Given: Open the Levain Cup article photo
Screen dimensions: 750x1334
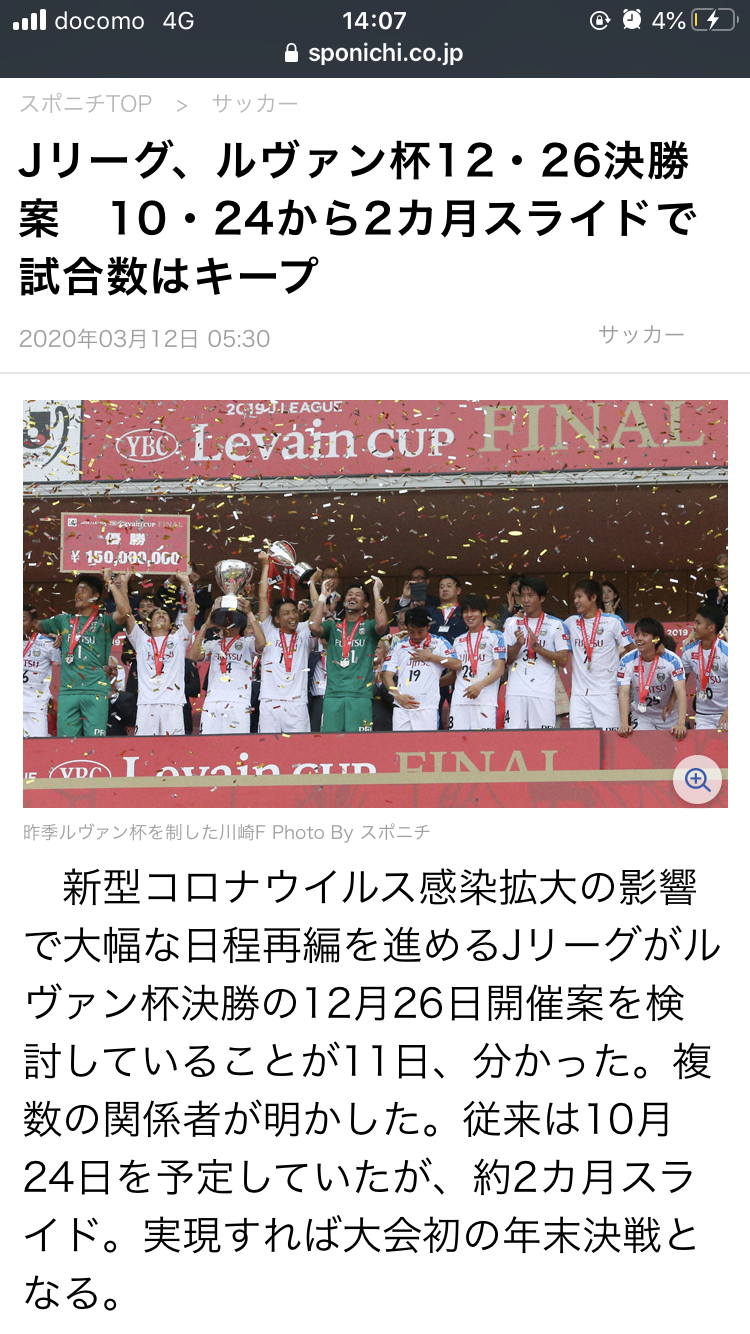Looking at the screenshot, I should coord(374,603).
